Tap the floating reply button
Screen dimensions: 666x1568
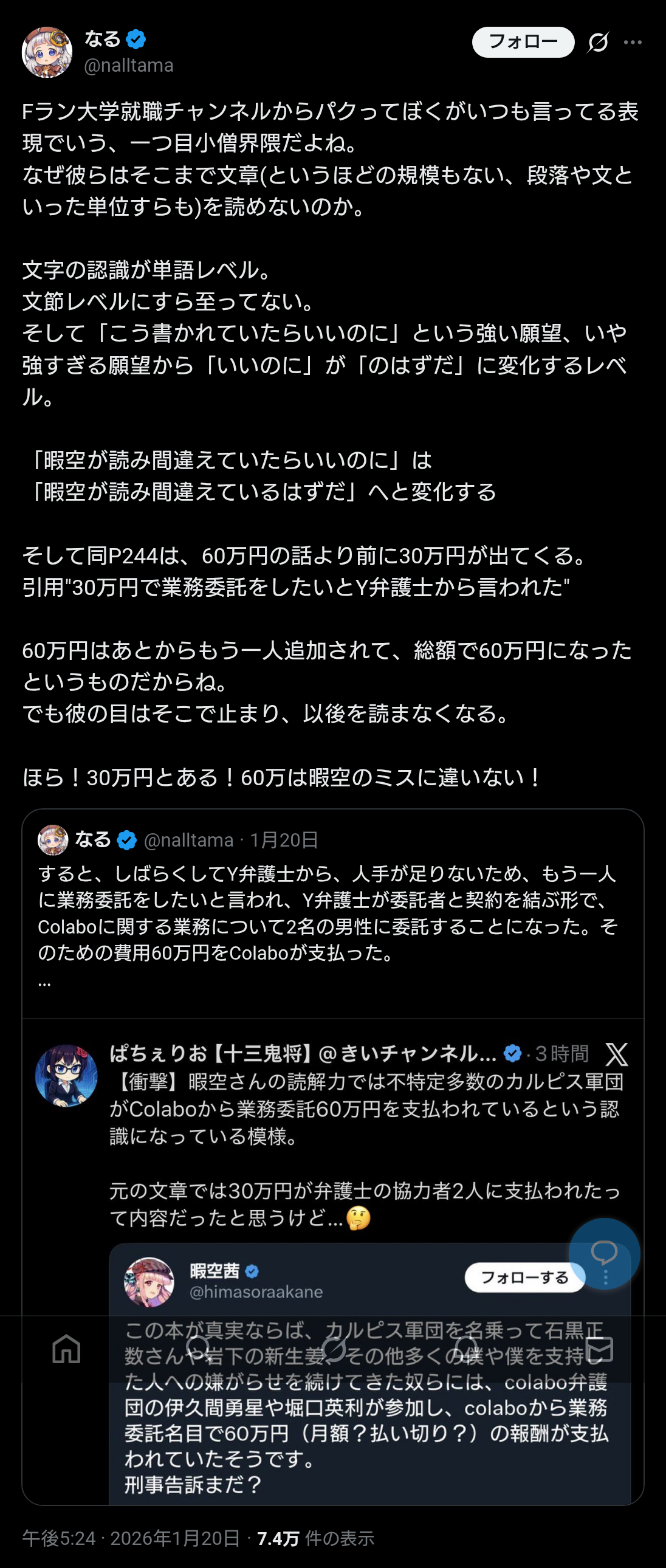click(x=604, y=1253)
